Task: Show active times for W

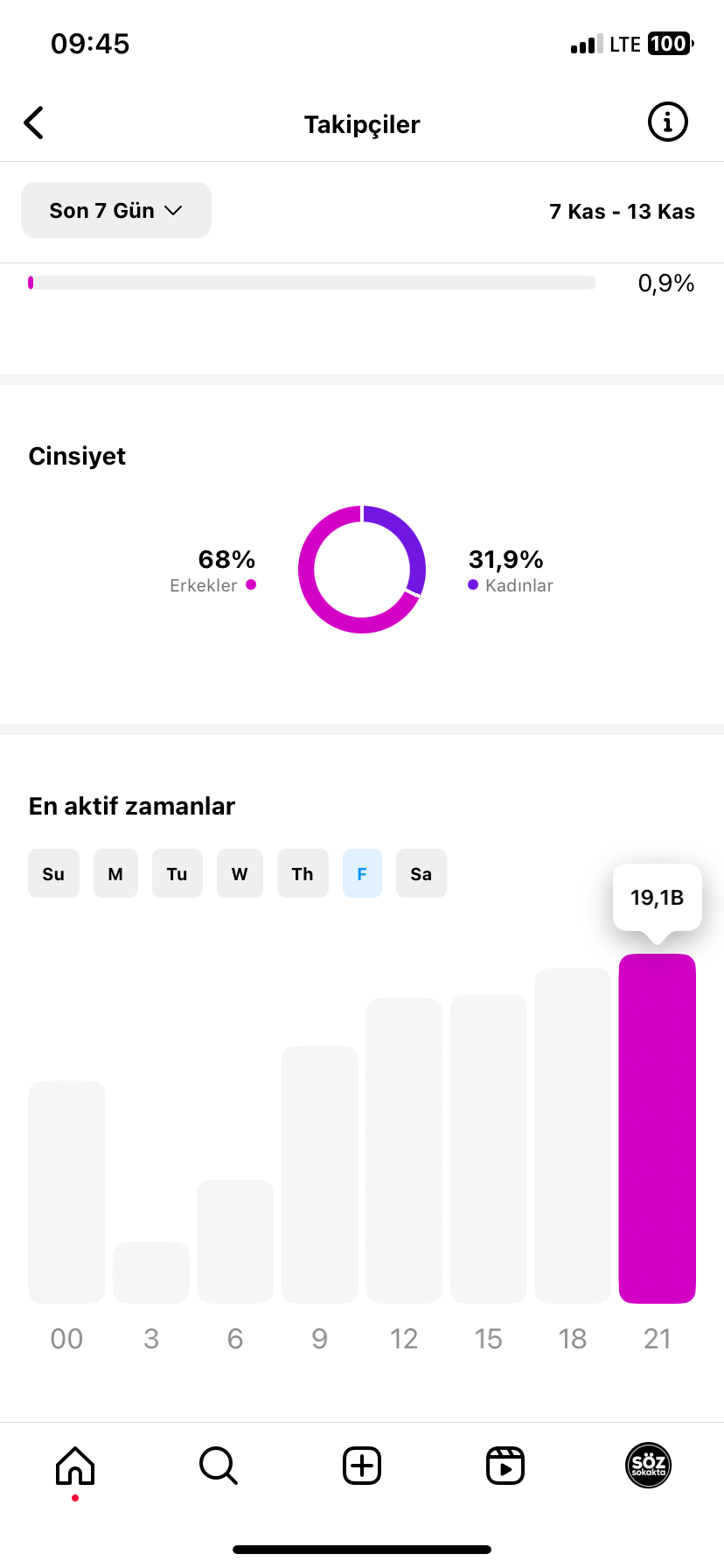Action: coord(240,873)
